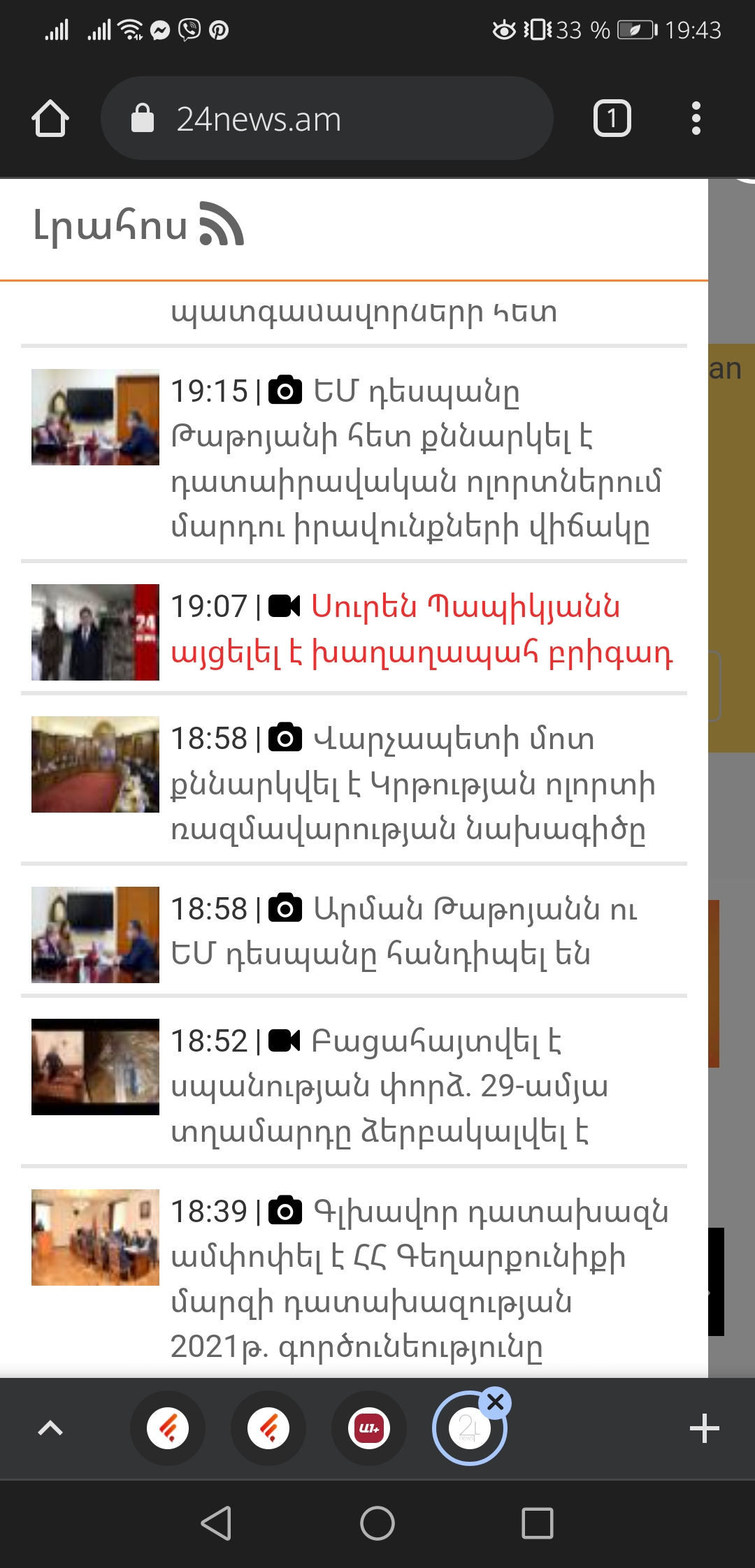Open the 18:58 article Արման Թաթոյանն ու ԵՄ դեսպանը
This screenshot has width=755, height=1568.
point(404,931)
